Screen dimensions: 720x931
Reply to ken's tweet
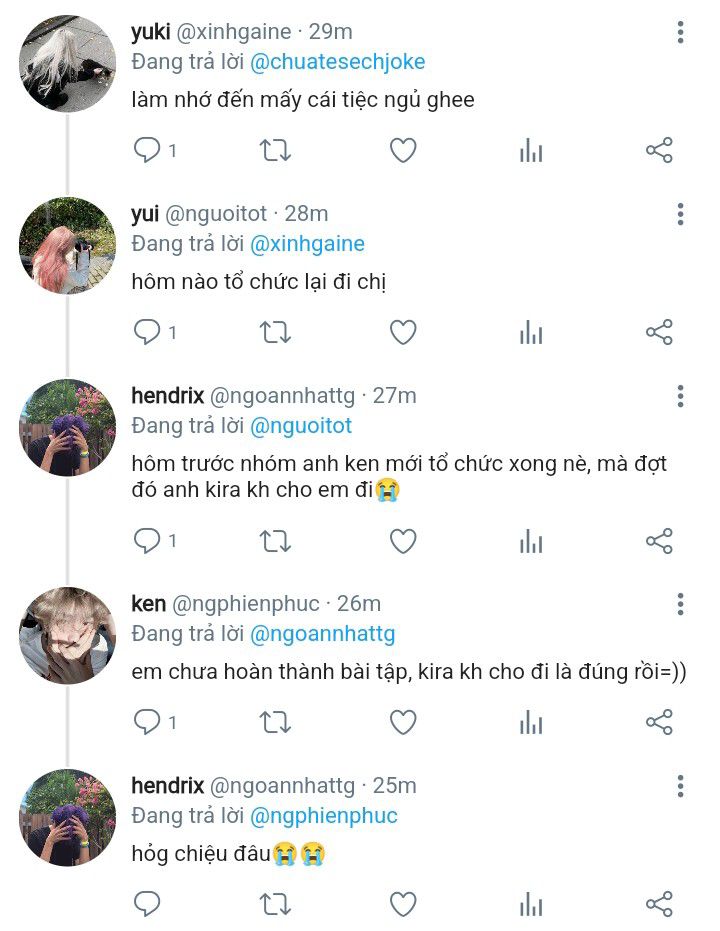coord(148,721)
